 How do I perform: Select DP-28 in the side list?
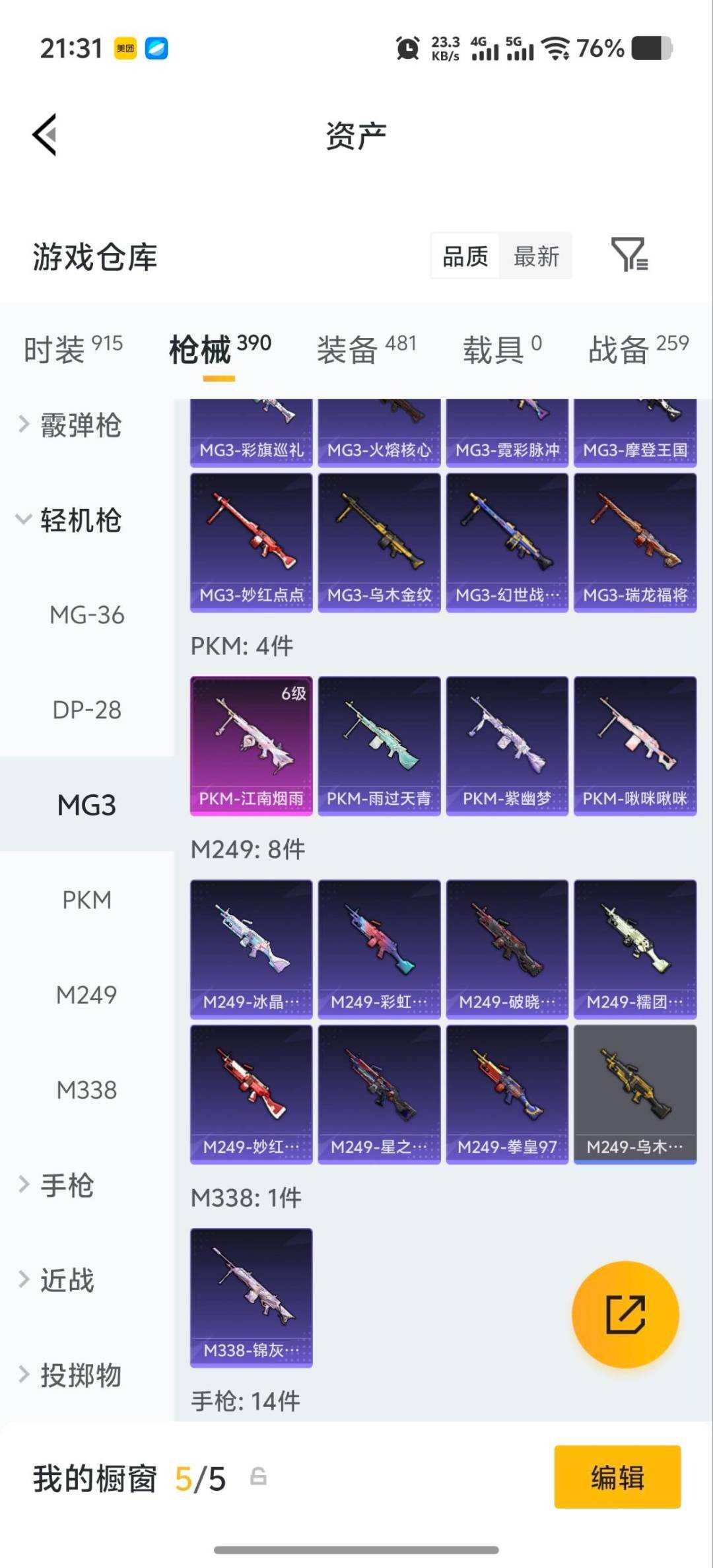86,710
